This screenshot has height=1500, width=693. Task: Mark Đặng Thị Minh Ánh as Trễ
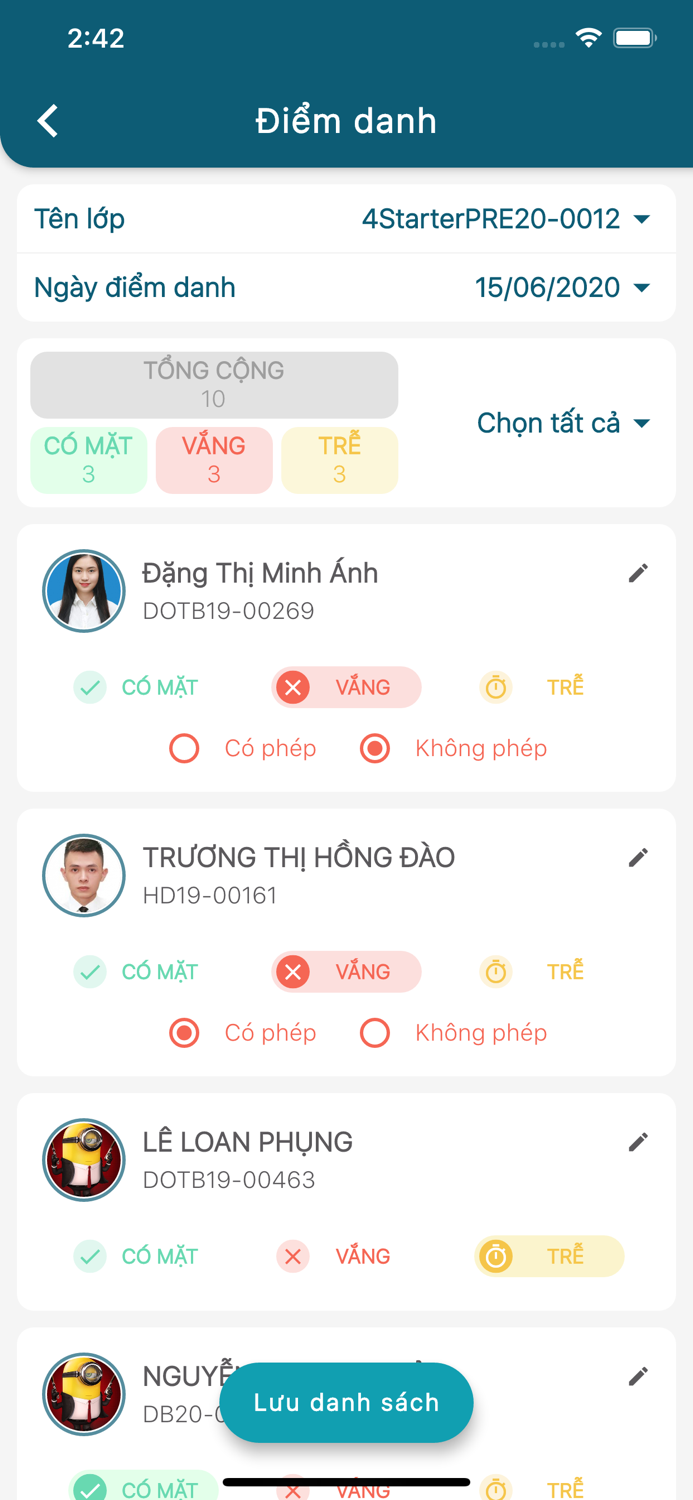532,688
